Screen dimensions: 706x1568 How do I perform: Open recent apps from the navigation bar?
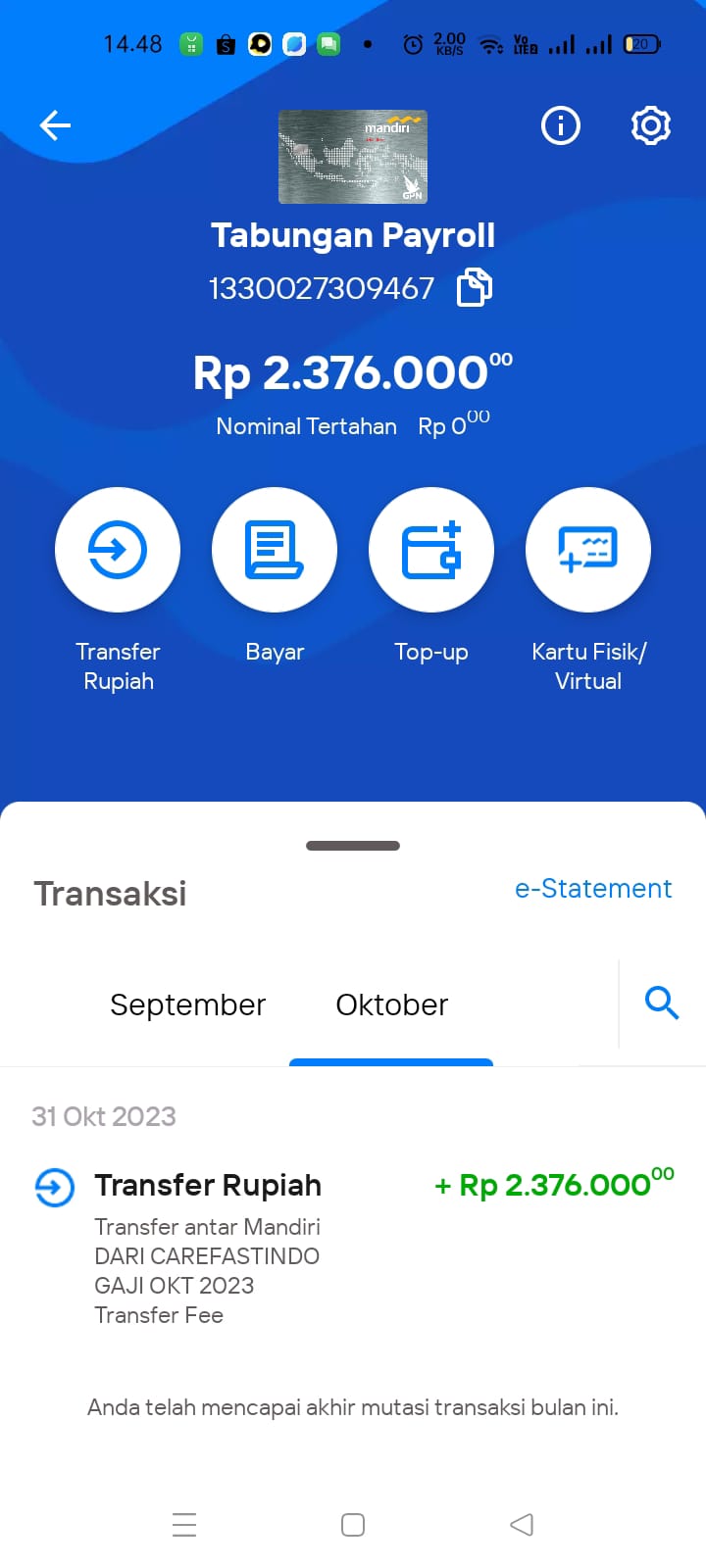coord(184,1525)
